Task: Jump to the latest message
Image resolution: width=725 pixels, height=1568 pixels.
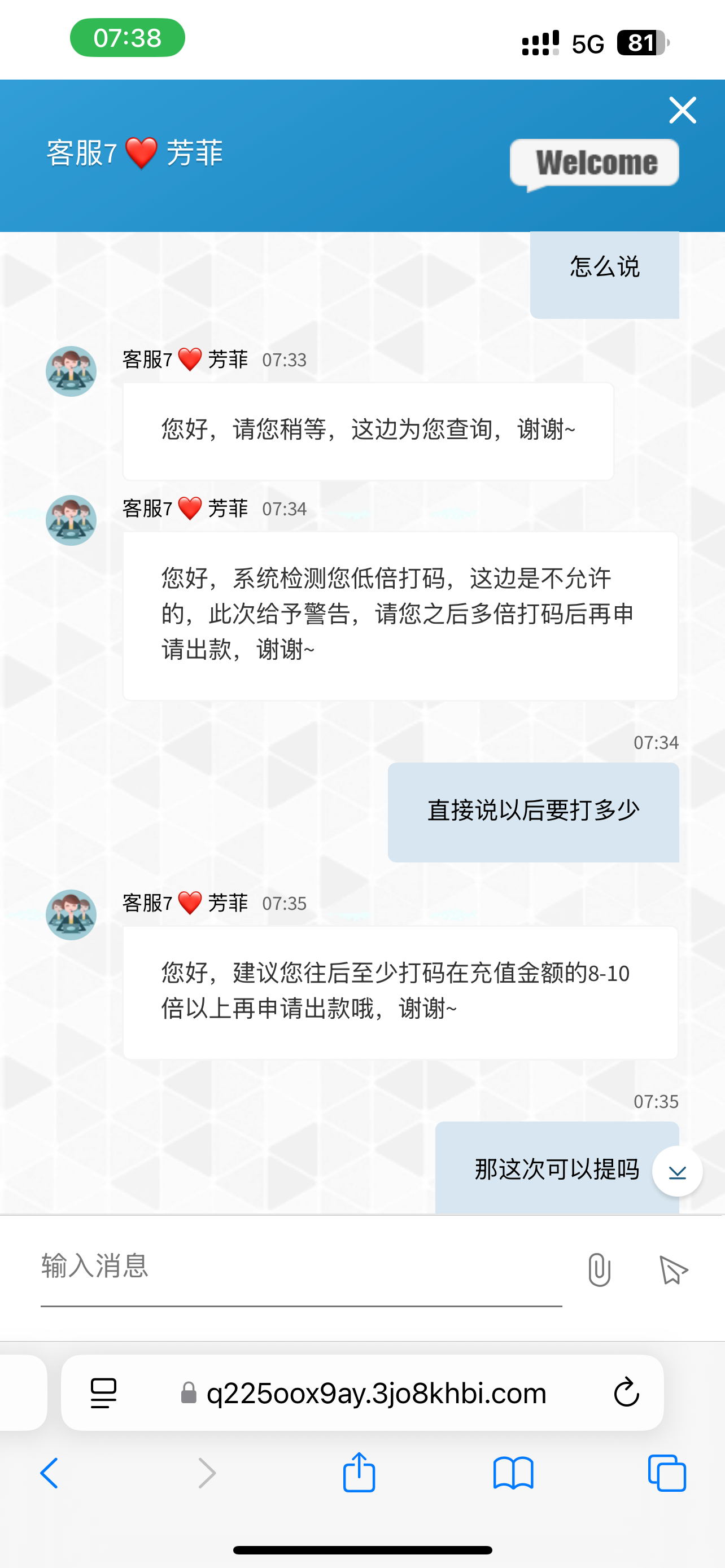Action: click(677, 1171)
